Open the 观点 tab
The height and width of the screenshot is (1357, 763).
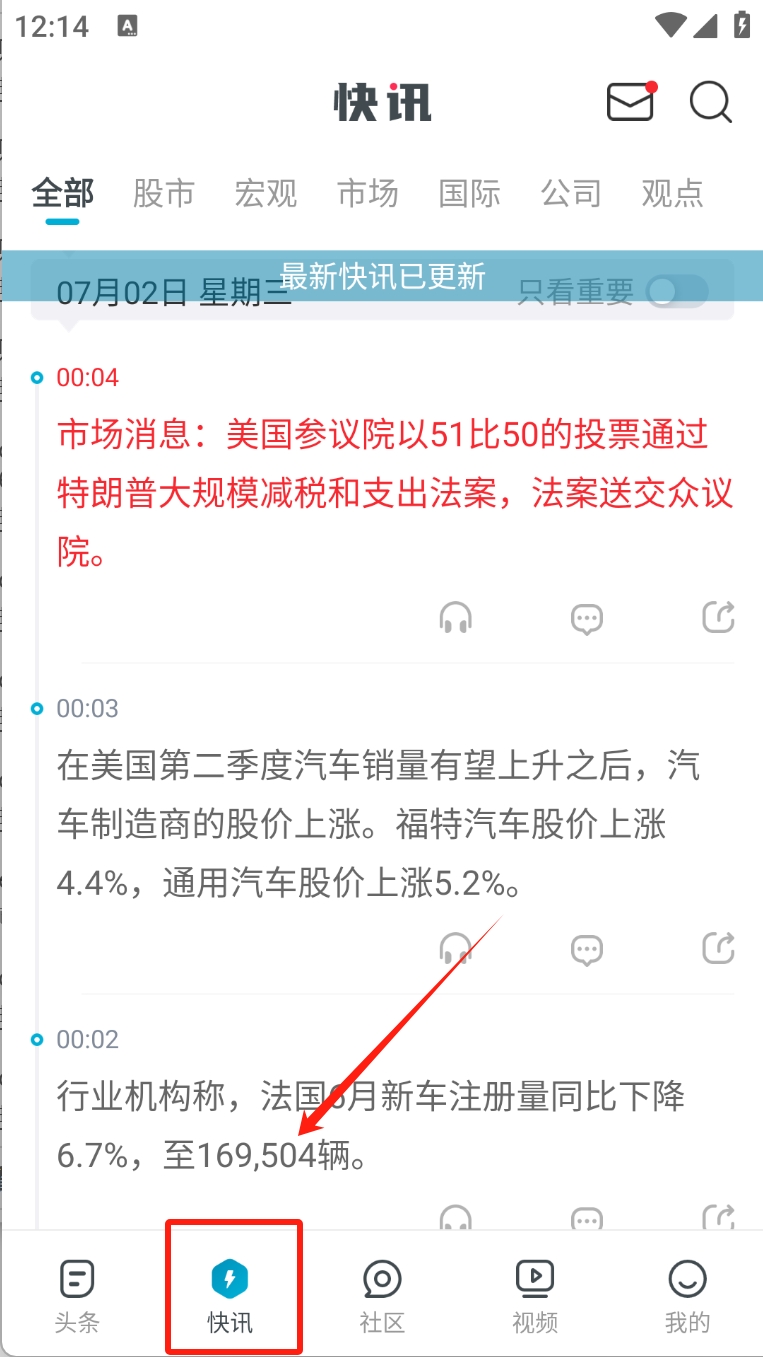pyautogui.click(x=672, y=193)
